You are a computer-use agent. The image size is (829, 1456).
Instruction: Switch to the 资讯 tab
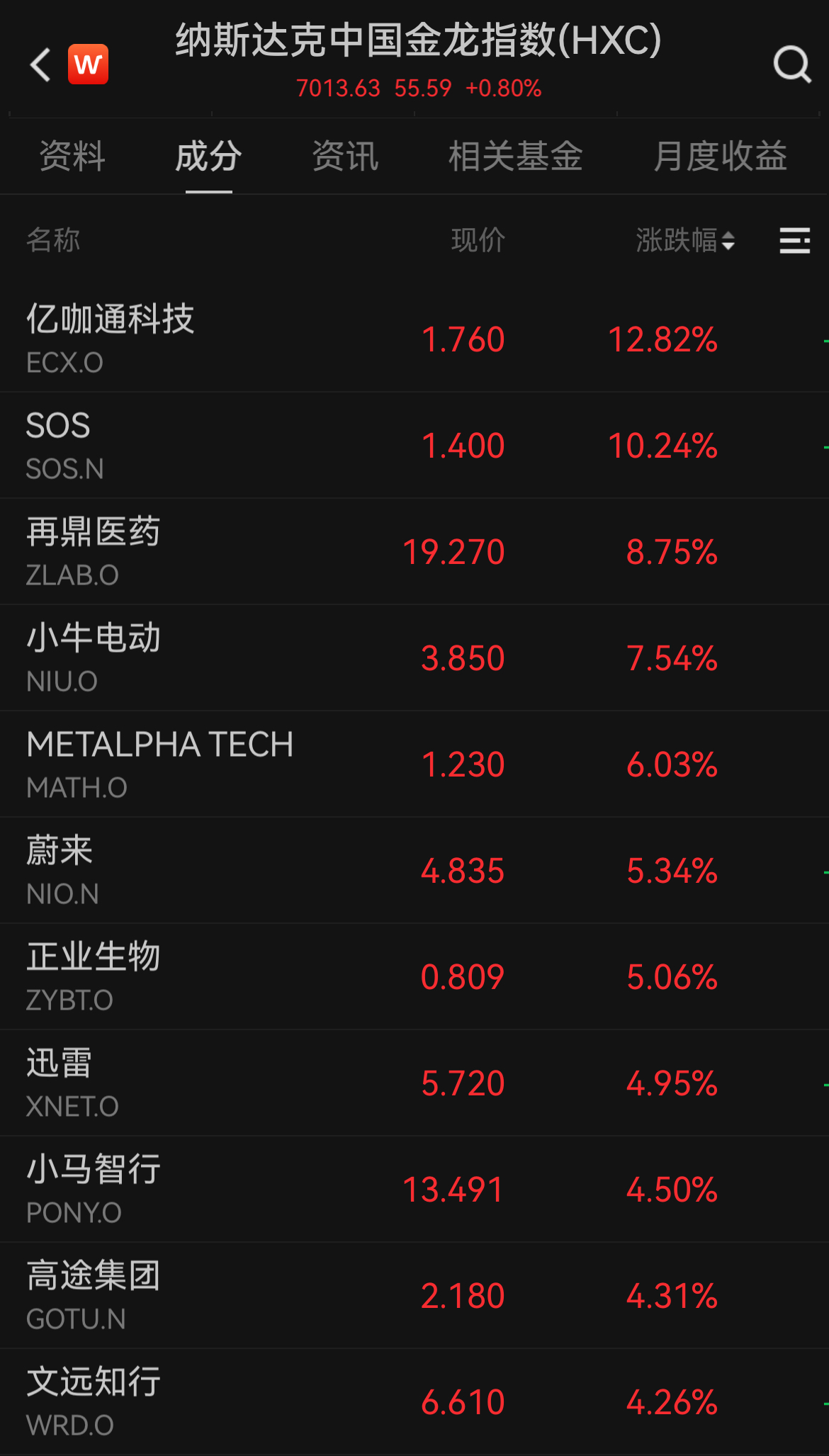click(x=345, y=156)
